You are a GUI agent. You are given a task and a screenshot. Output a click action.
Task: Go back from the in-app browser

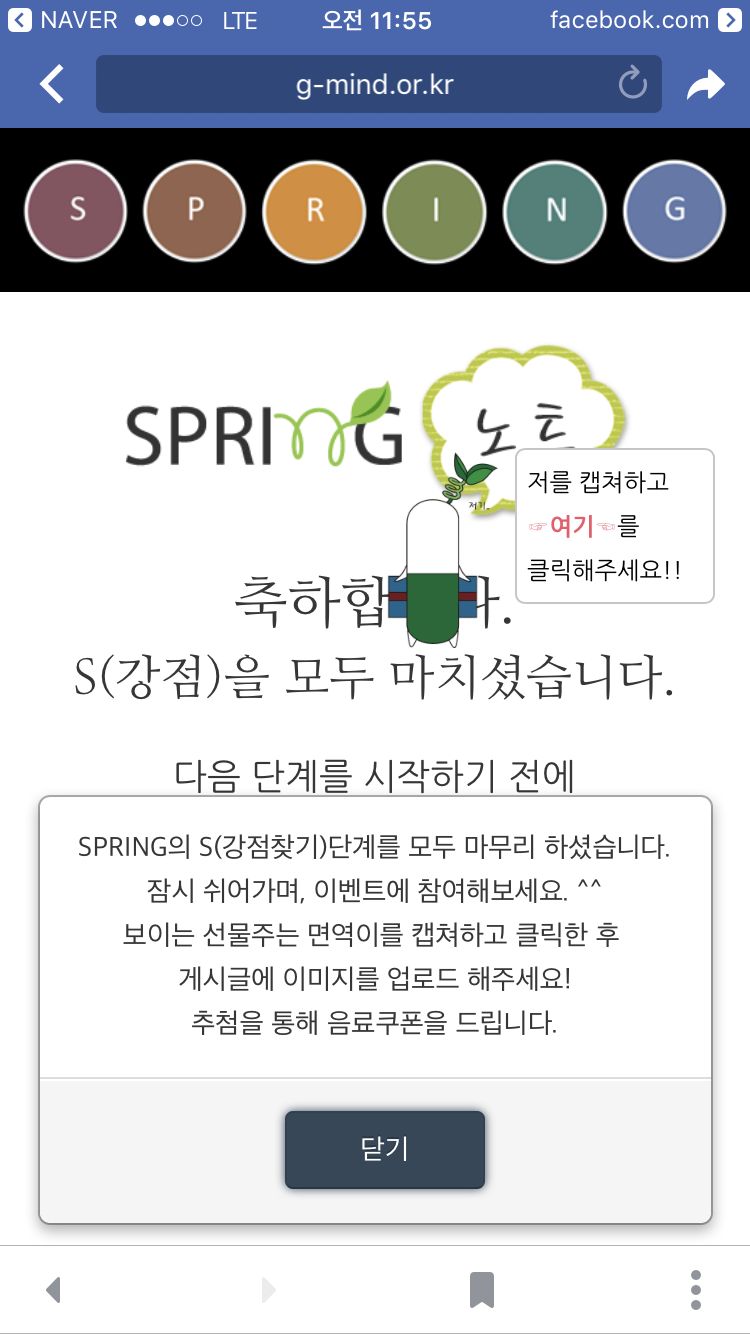click(x=52, y=85)
